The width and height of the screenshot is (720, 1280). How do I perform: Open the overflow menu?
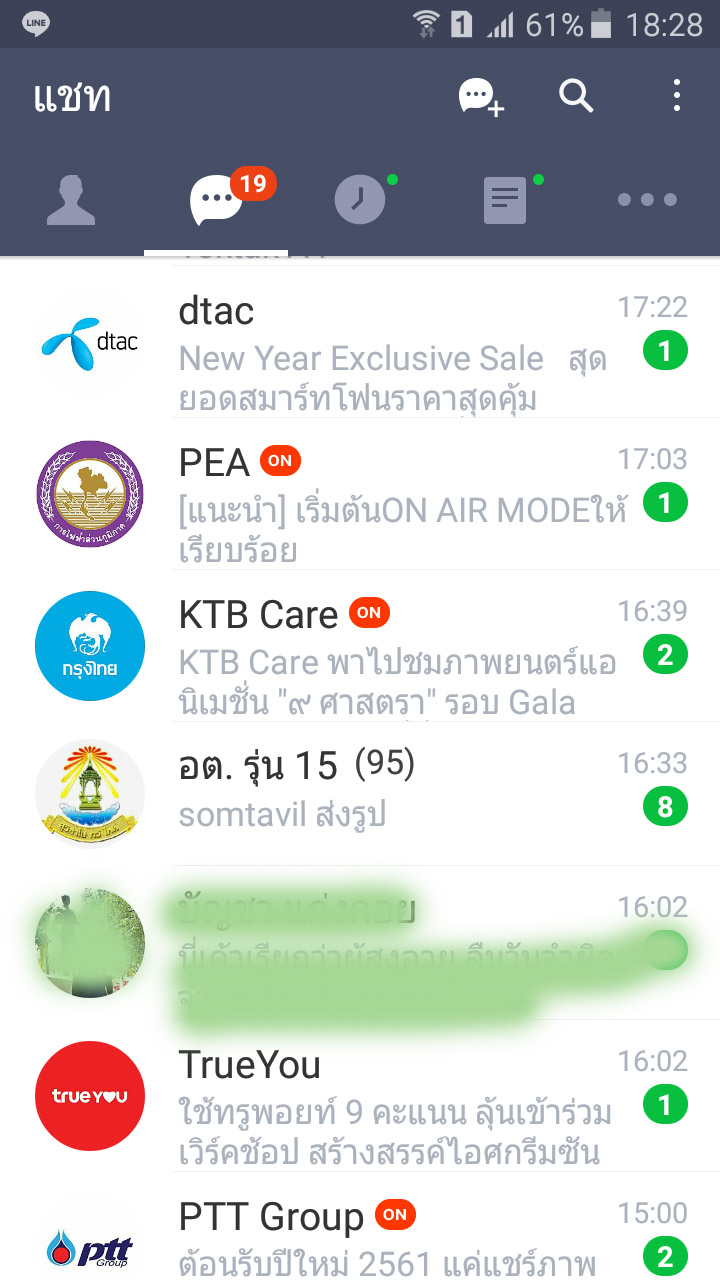(677, 97)
